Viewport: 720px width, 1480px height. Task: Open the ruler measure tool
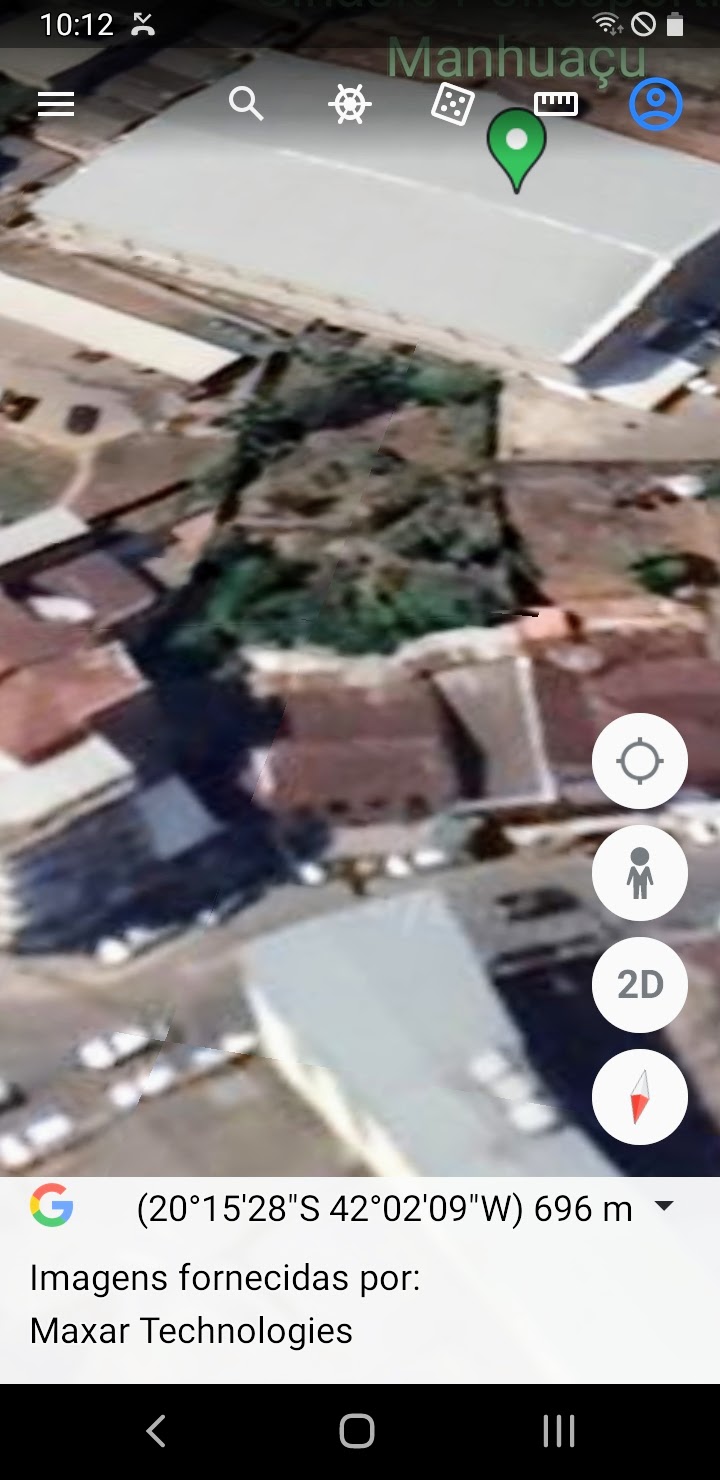point(556,104)
